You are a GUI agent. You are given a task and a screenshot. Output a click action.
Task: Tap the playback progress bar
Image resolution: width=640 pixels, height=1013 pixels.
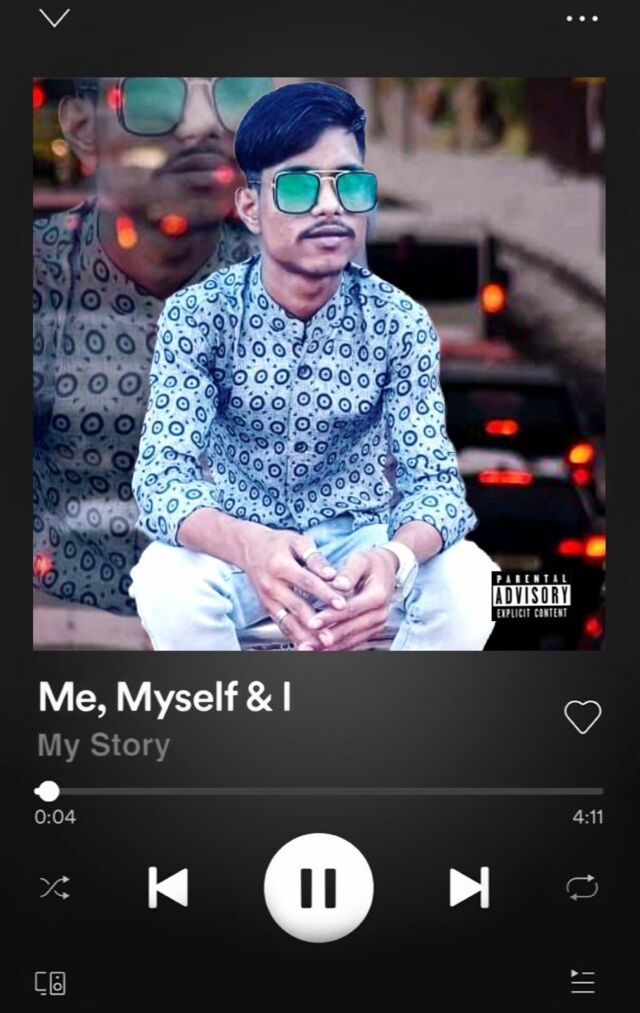pyautogui.click(x=320, y=791)
